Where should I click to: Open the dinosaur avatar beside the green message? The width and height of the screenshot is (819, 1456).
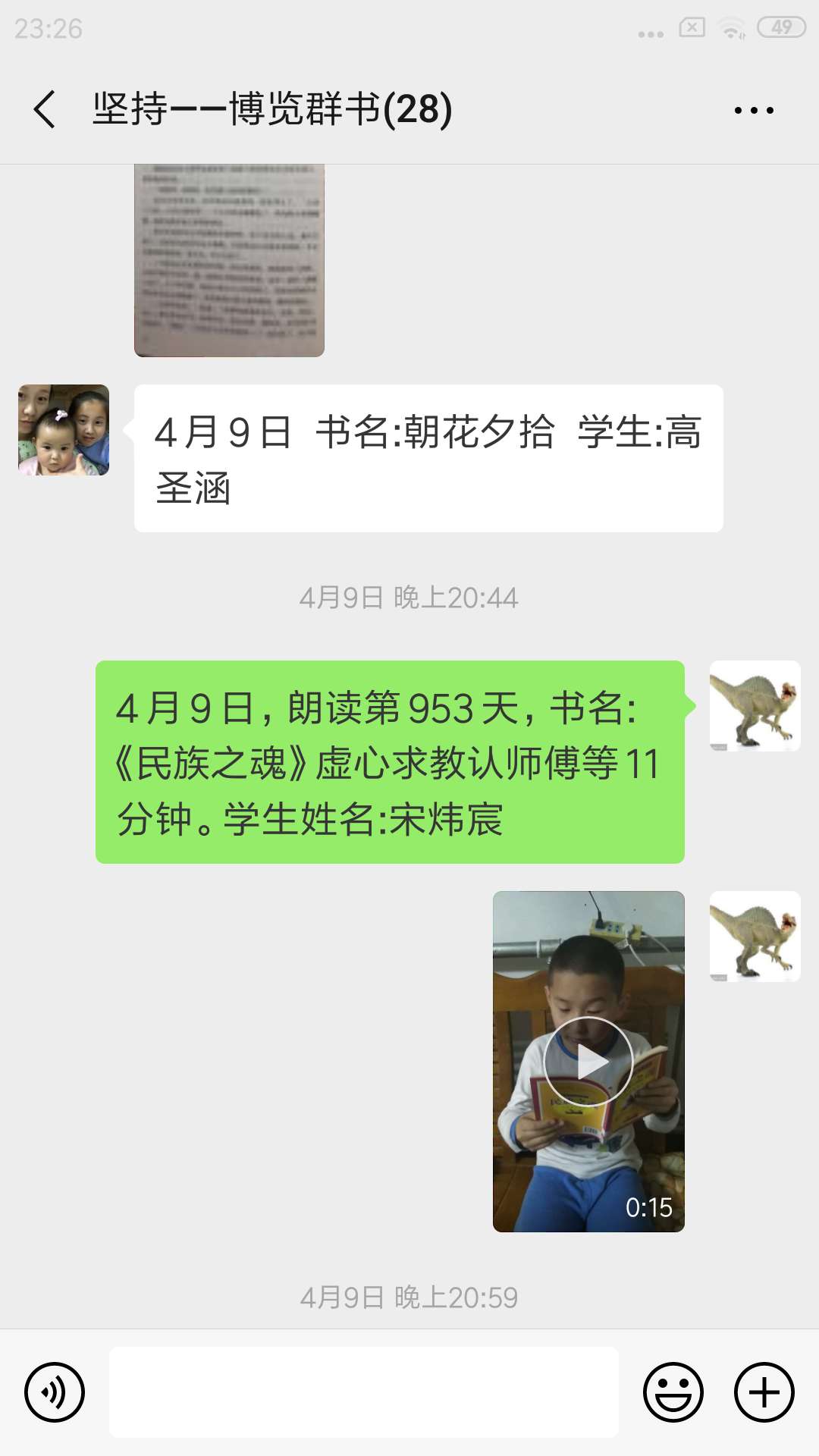pyautogui.click(x=755, y=706)
